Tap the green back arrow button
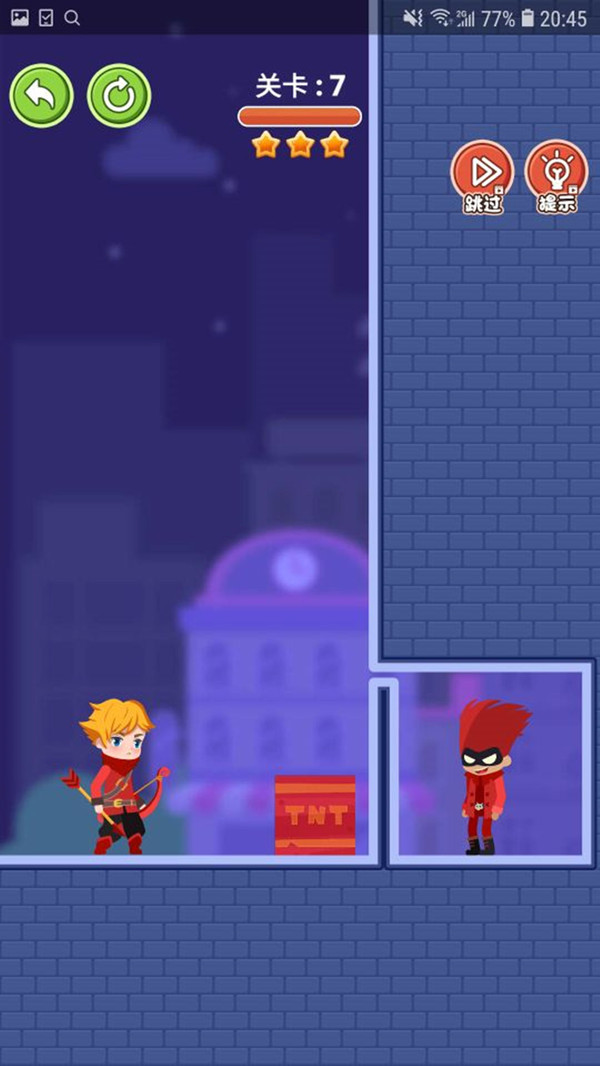 click(x=41, y=96)
